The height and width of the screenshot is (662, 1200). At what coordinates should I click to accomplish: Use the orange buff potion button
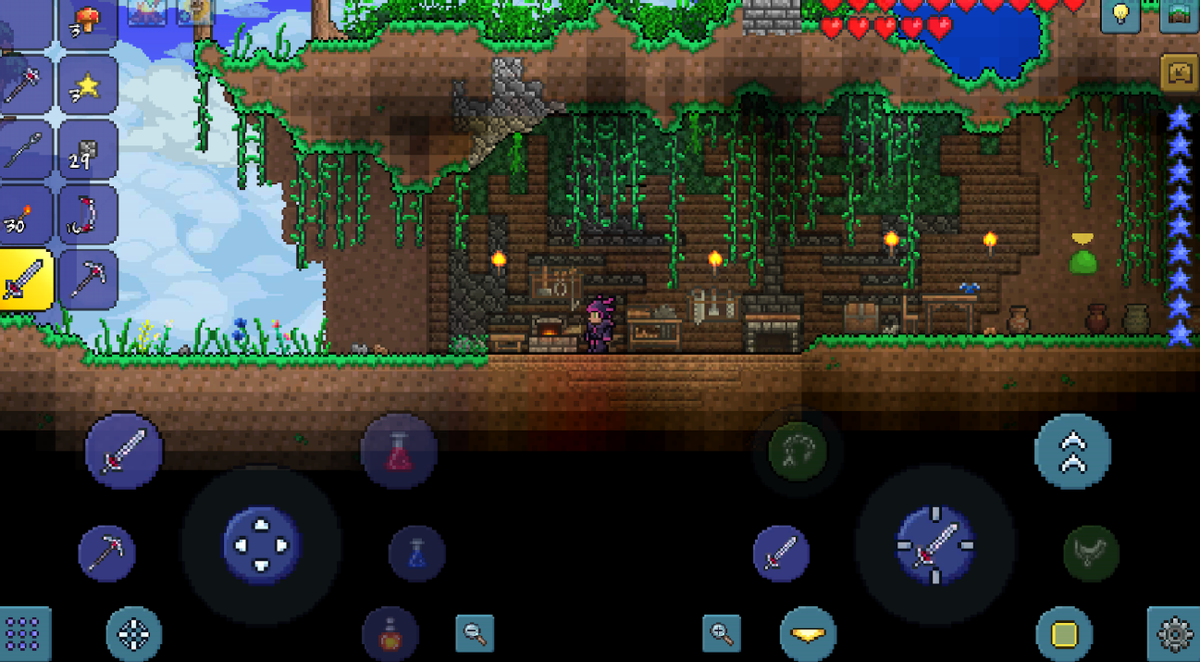pyautogui.click(x=390, y=633)
